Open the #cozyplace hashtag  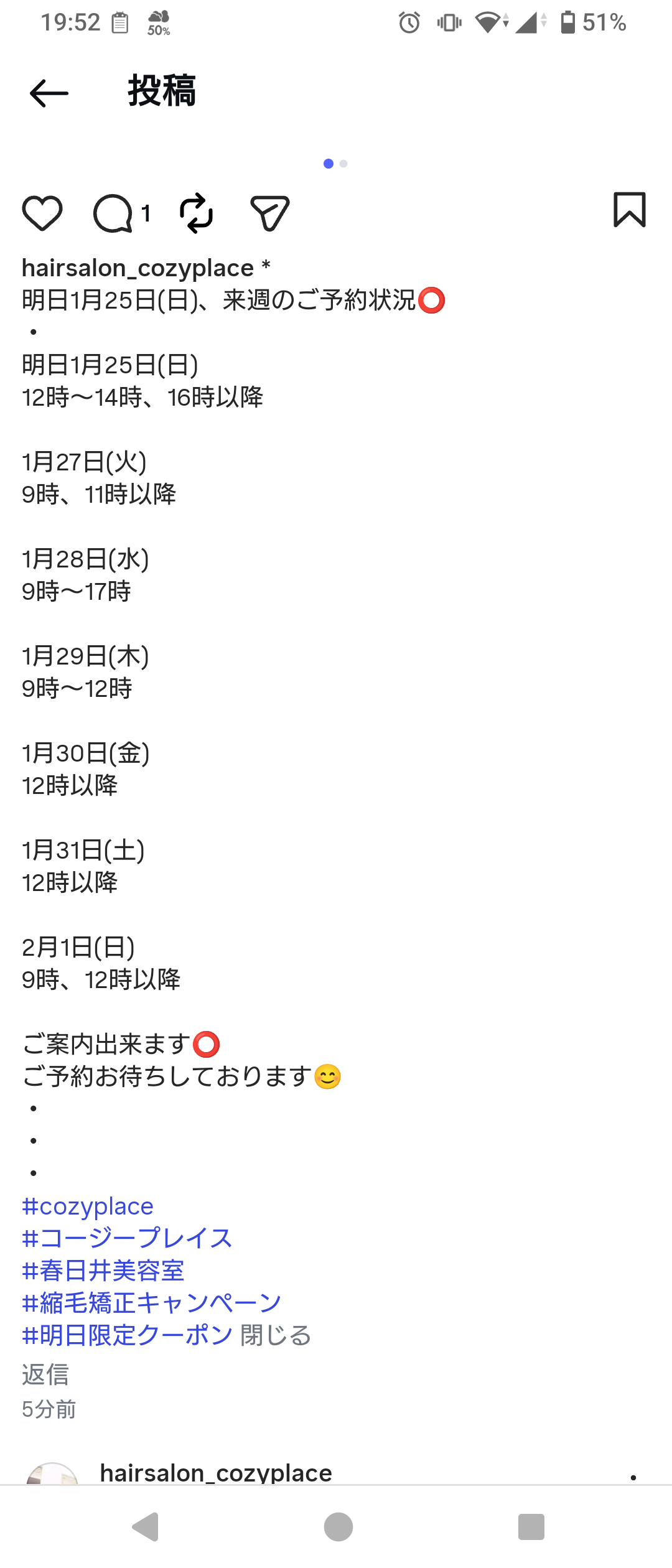pos(88,1206)
